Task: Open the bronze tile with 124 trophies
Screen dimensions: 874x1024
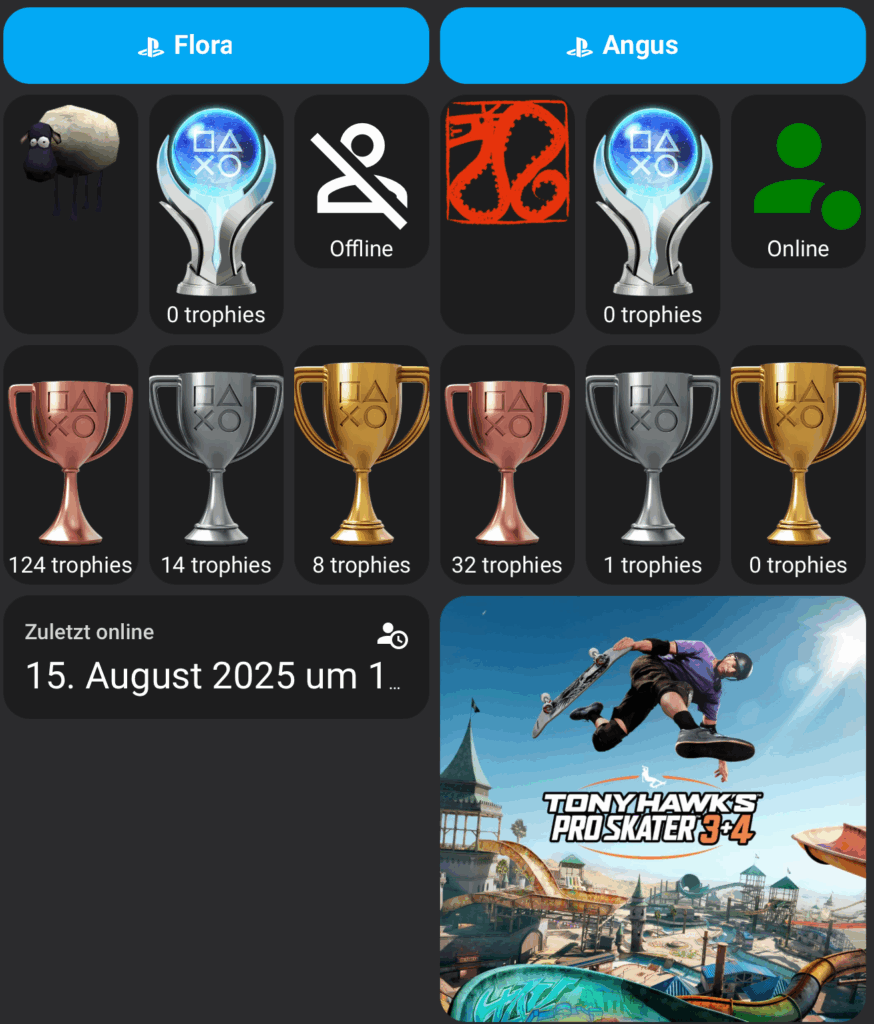Action: pyautogui.click(x=70, y=464)
